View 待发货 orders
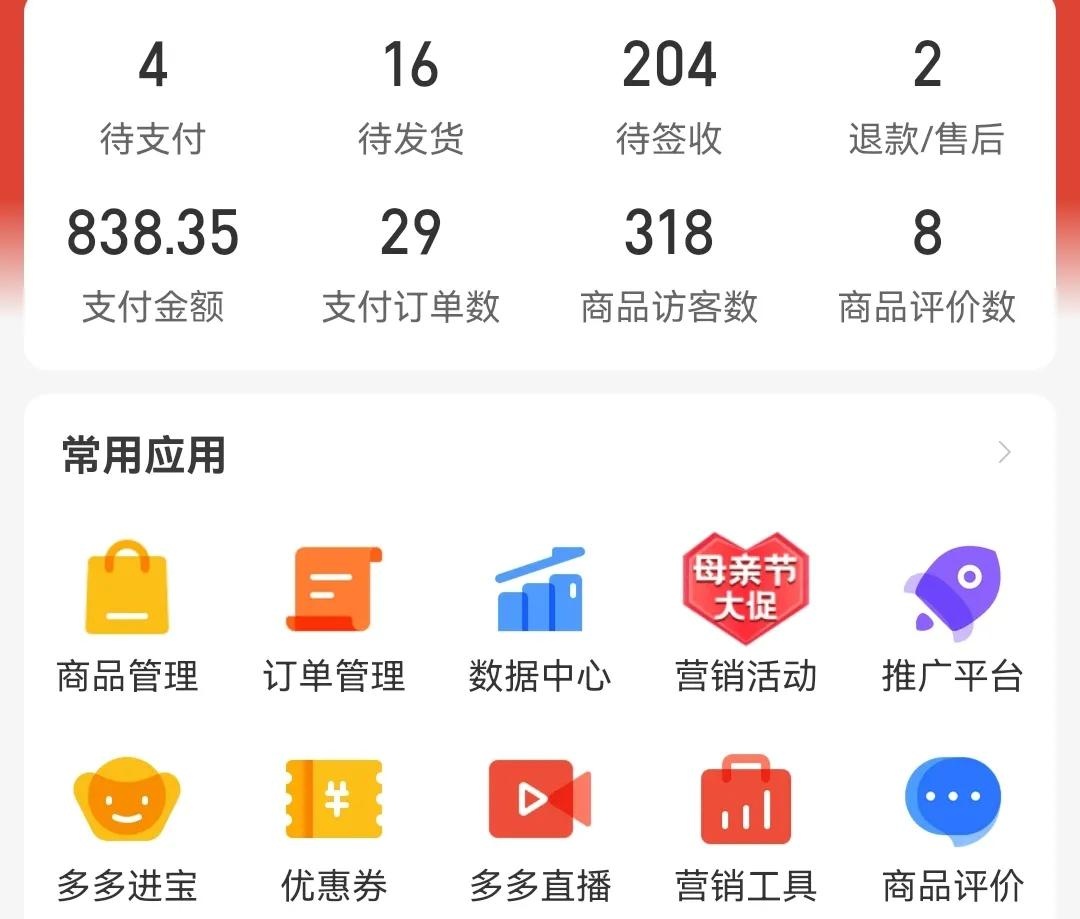Screen dimensions: 1080x919 point(410,98)
